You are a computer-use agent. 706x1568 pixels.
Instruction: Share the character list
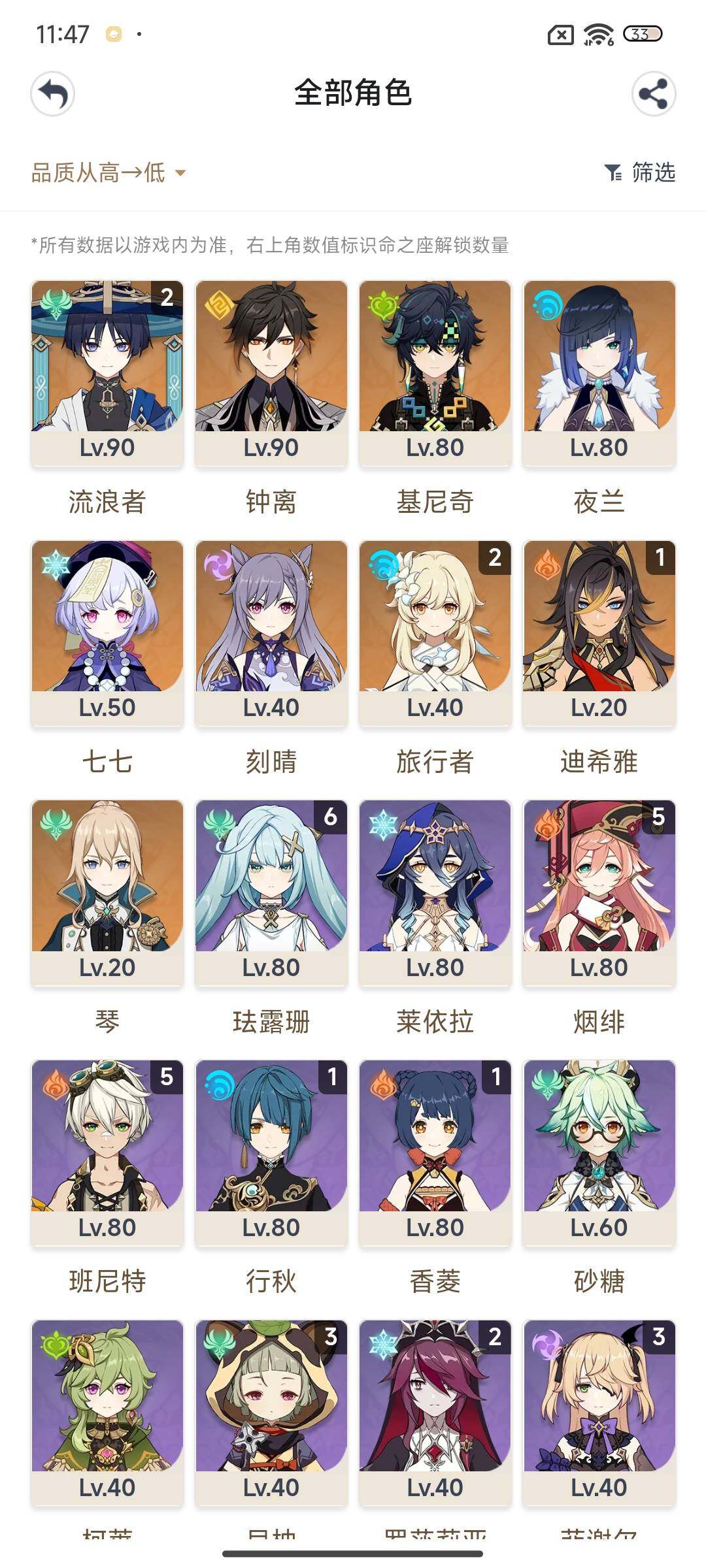pos(653,94)
